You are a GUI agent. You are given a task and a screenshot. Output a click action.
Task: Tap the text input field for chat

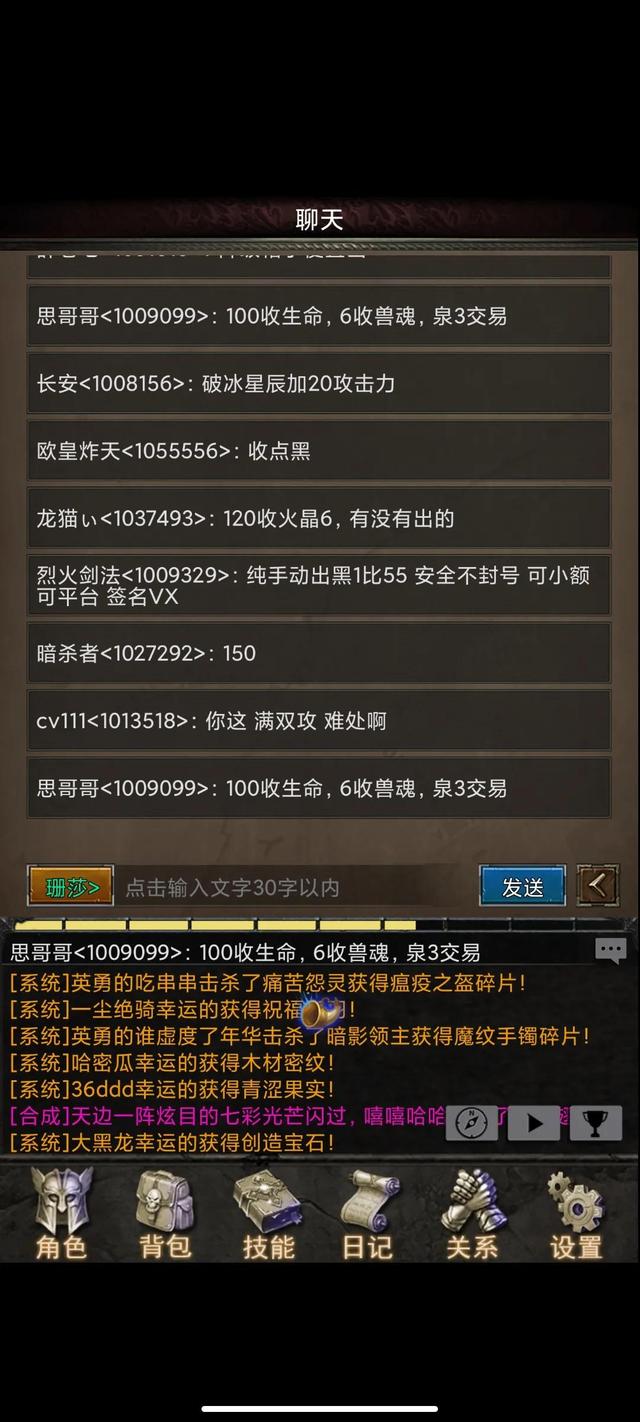(295, 887)
